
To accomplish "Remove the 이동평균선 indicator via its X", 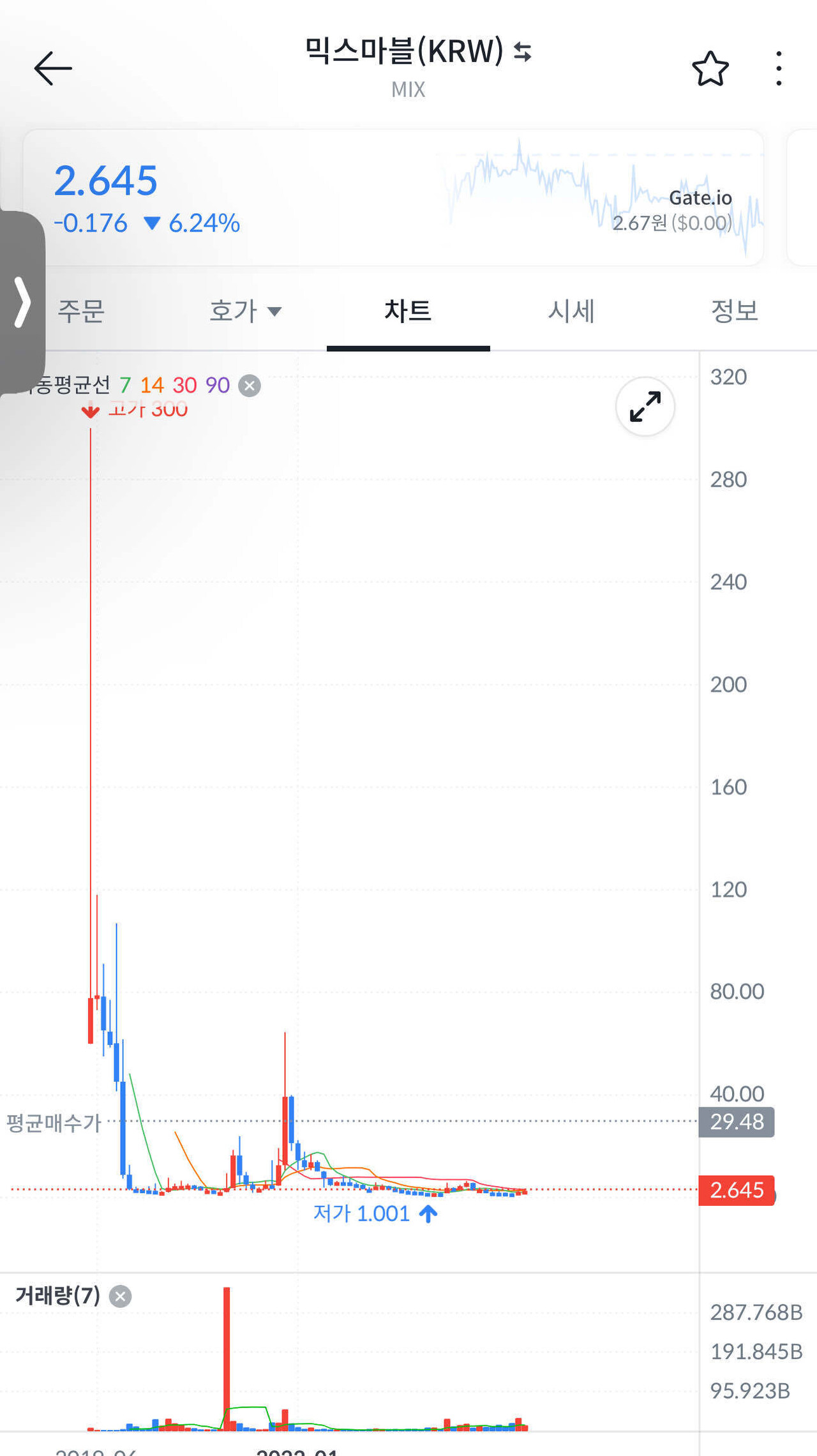I will click(250, 385).
